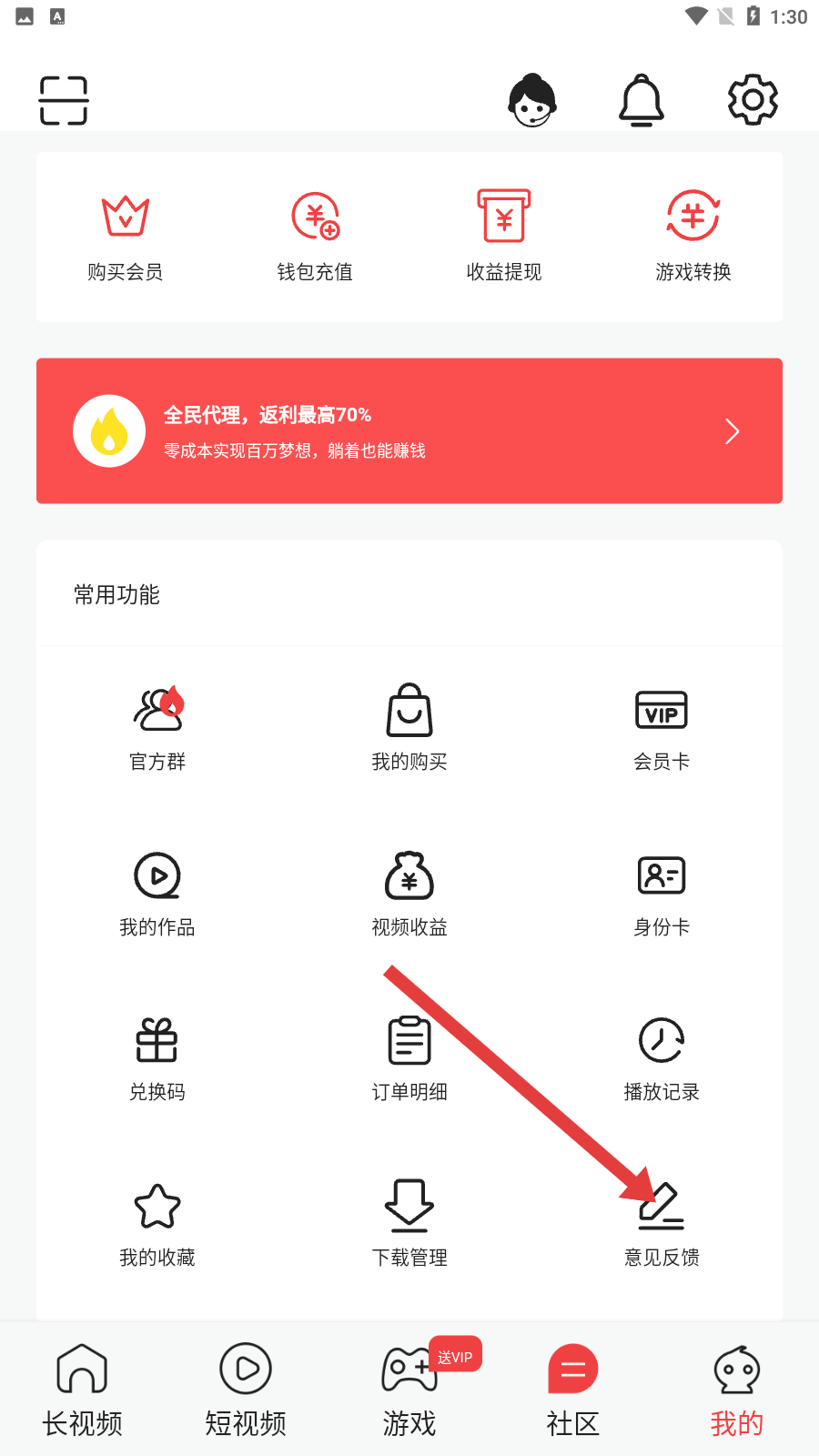Contact customer service via headset avatar
This screenshot has height=1456, width=819.
[x=532, y=100]
